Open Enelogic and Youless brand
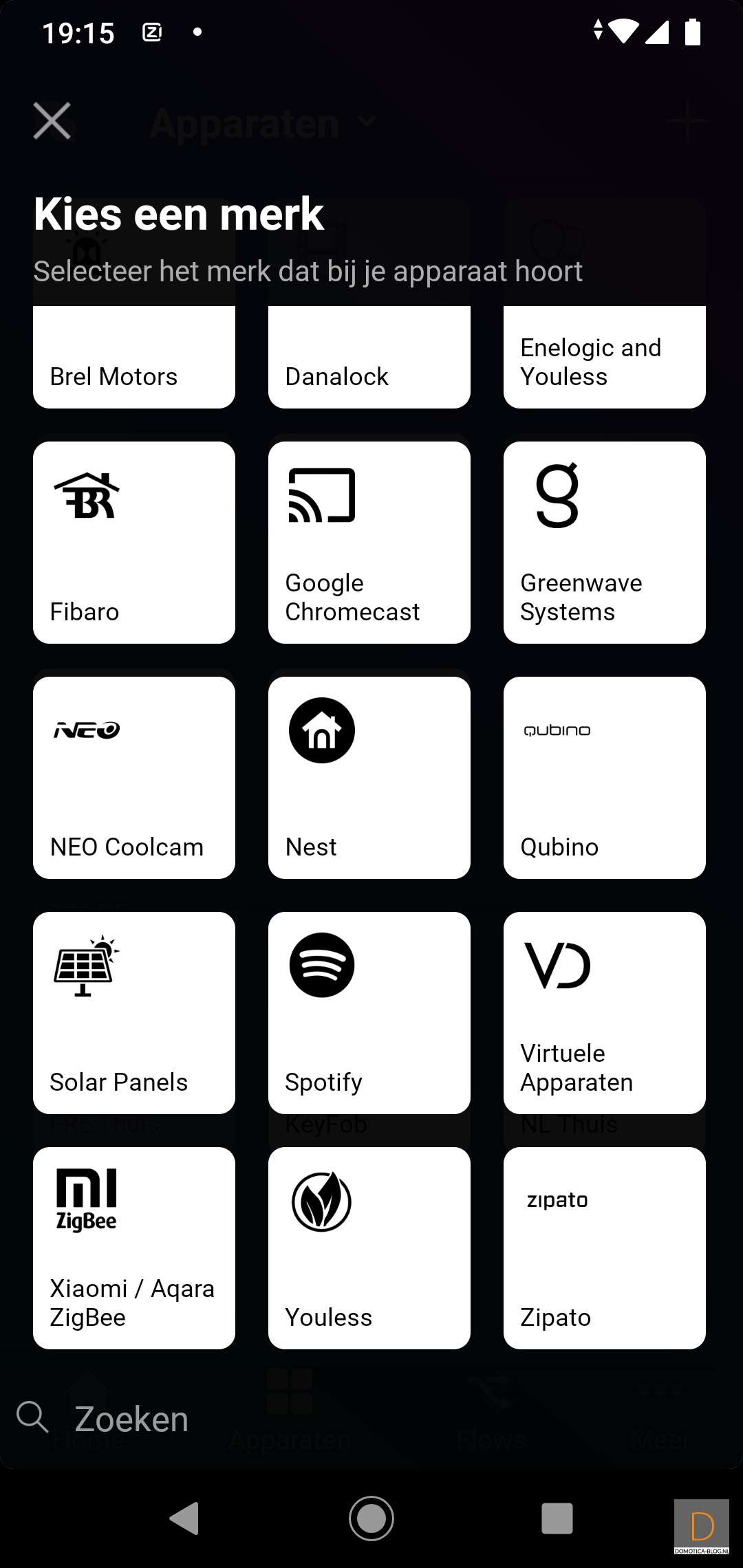743x1568 pixels. (605, 358)
